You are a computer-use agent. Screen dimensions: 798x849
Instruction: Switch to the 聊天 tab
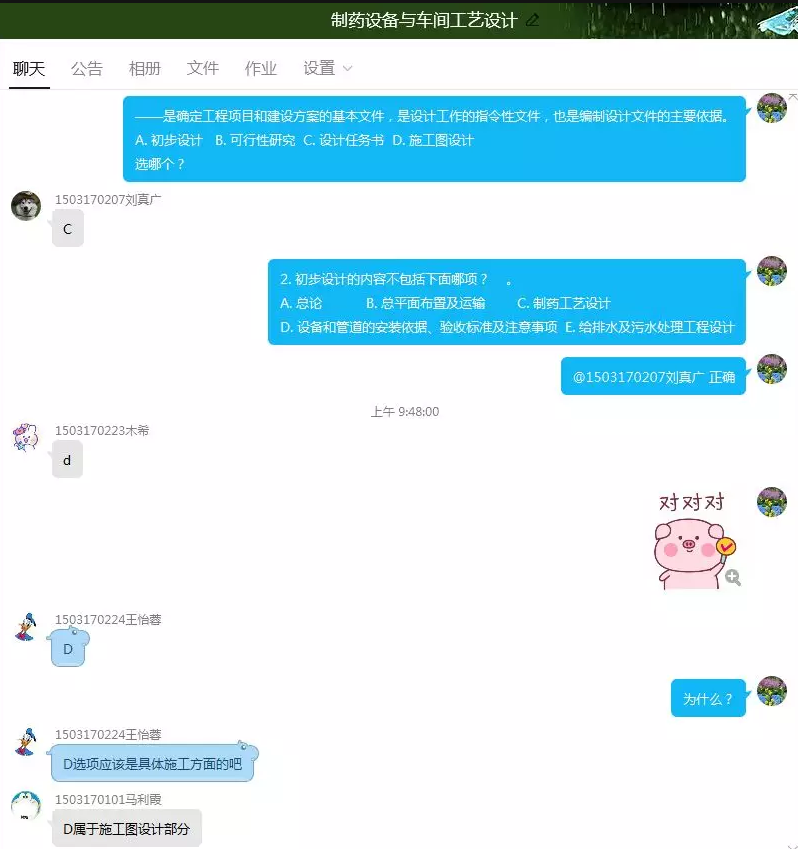pyautogui.click(x=29, y=68)
